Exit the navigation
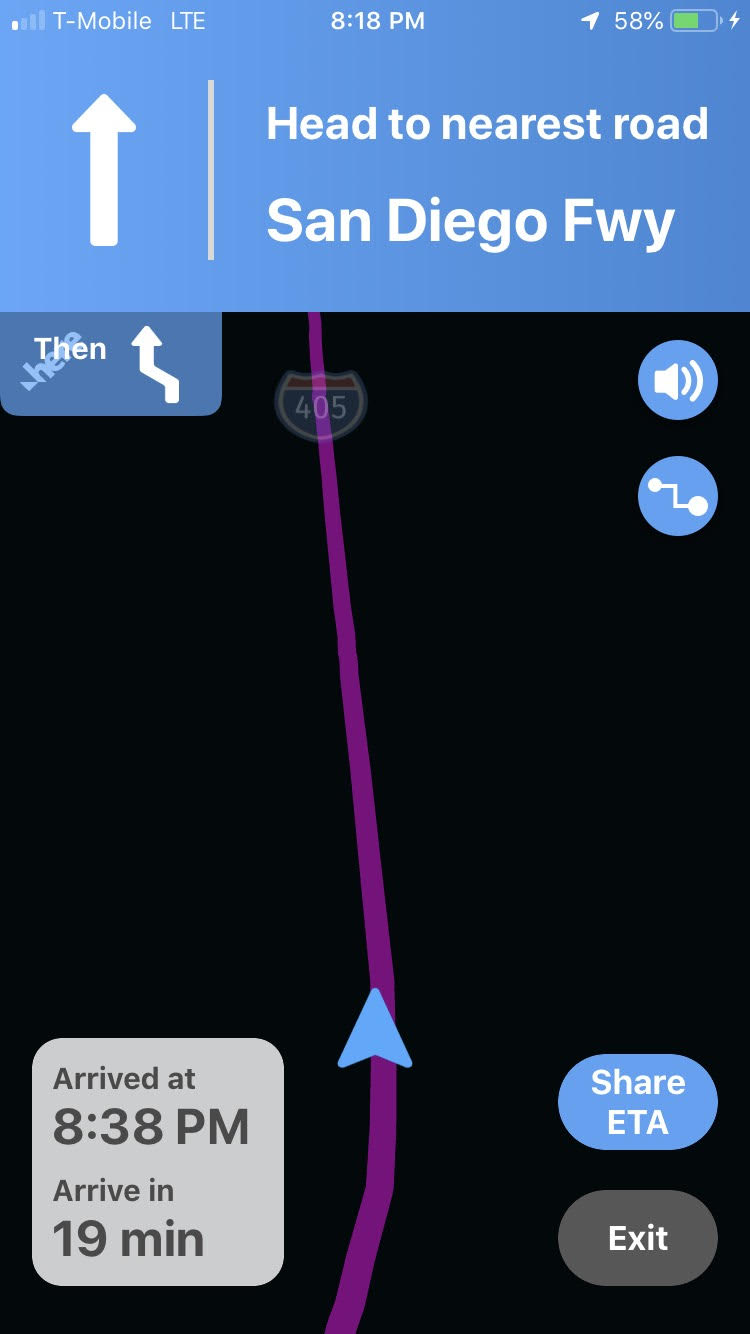Image resolution: width=750 pixels, height=1334 pixels. [637, 1238]
